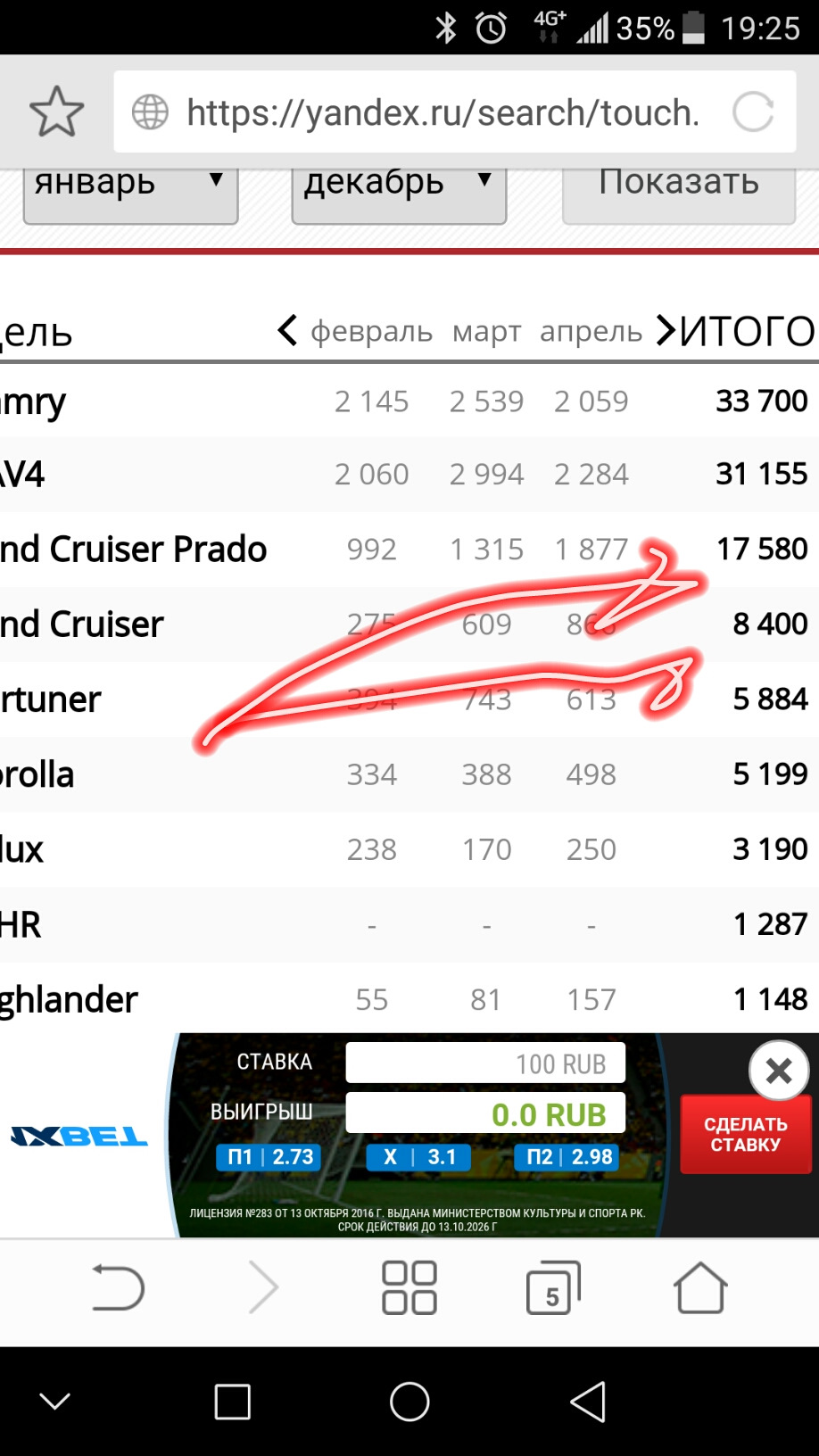Open the browser menu grid
819x1456 pixels.
tap(409, 1288)
